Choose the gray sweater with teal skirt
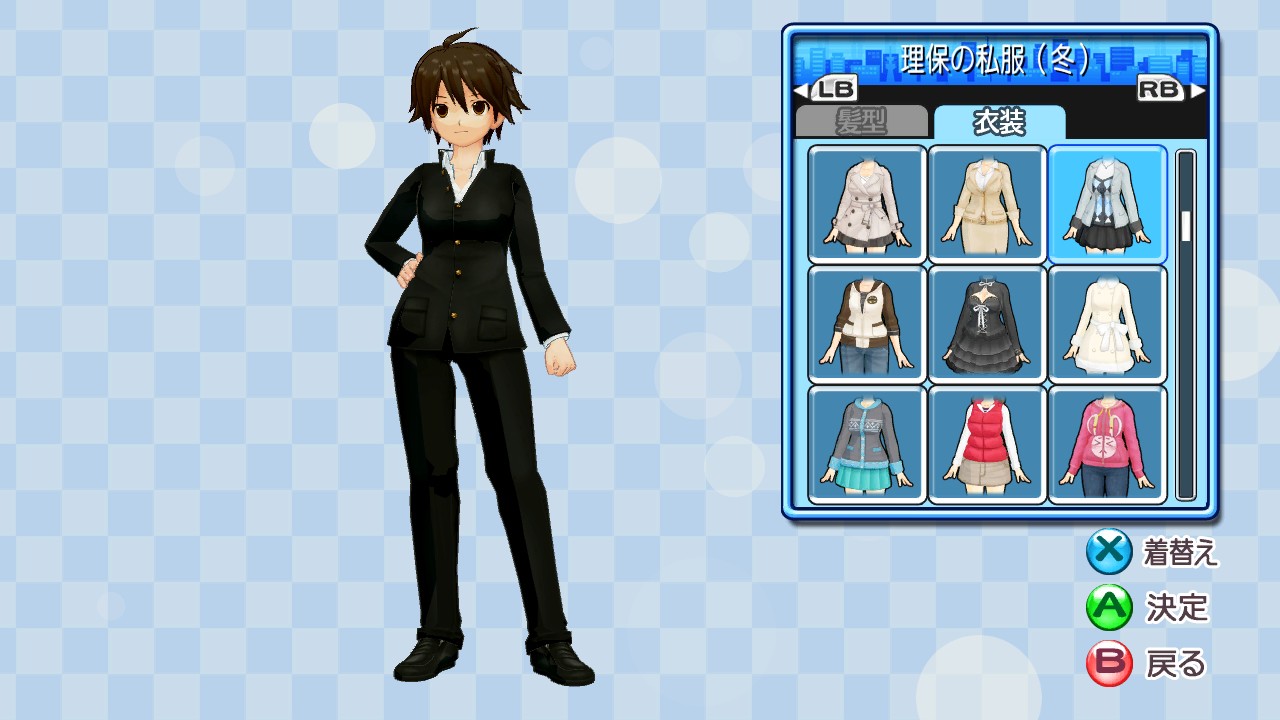Screen dimensions: 1280x720 click(x=867, y=444)
